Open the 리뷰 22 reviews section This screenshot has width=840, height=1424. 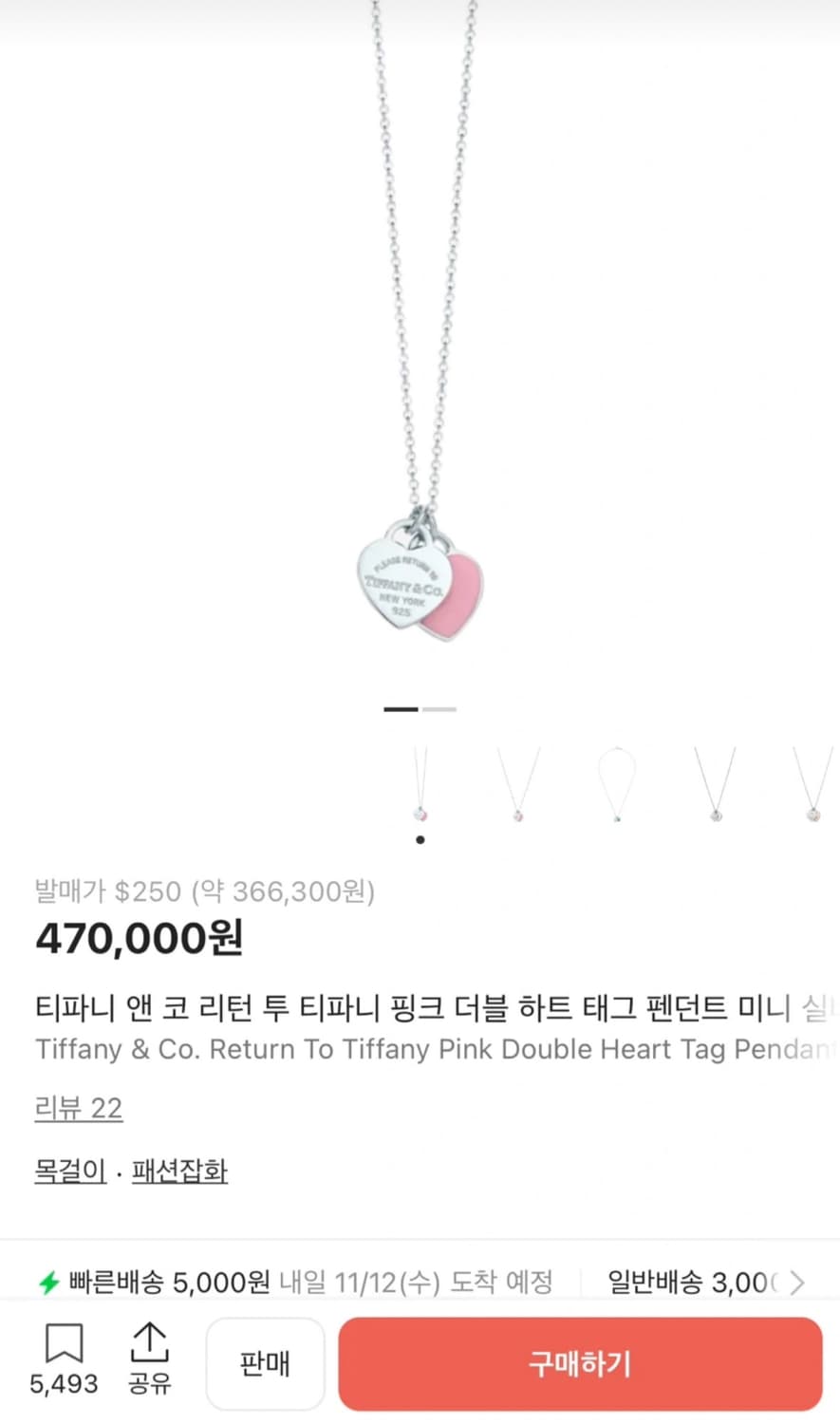77,1108
